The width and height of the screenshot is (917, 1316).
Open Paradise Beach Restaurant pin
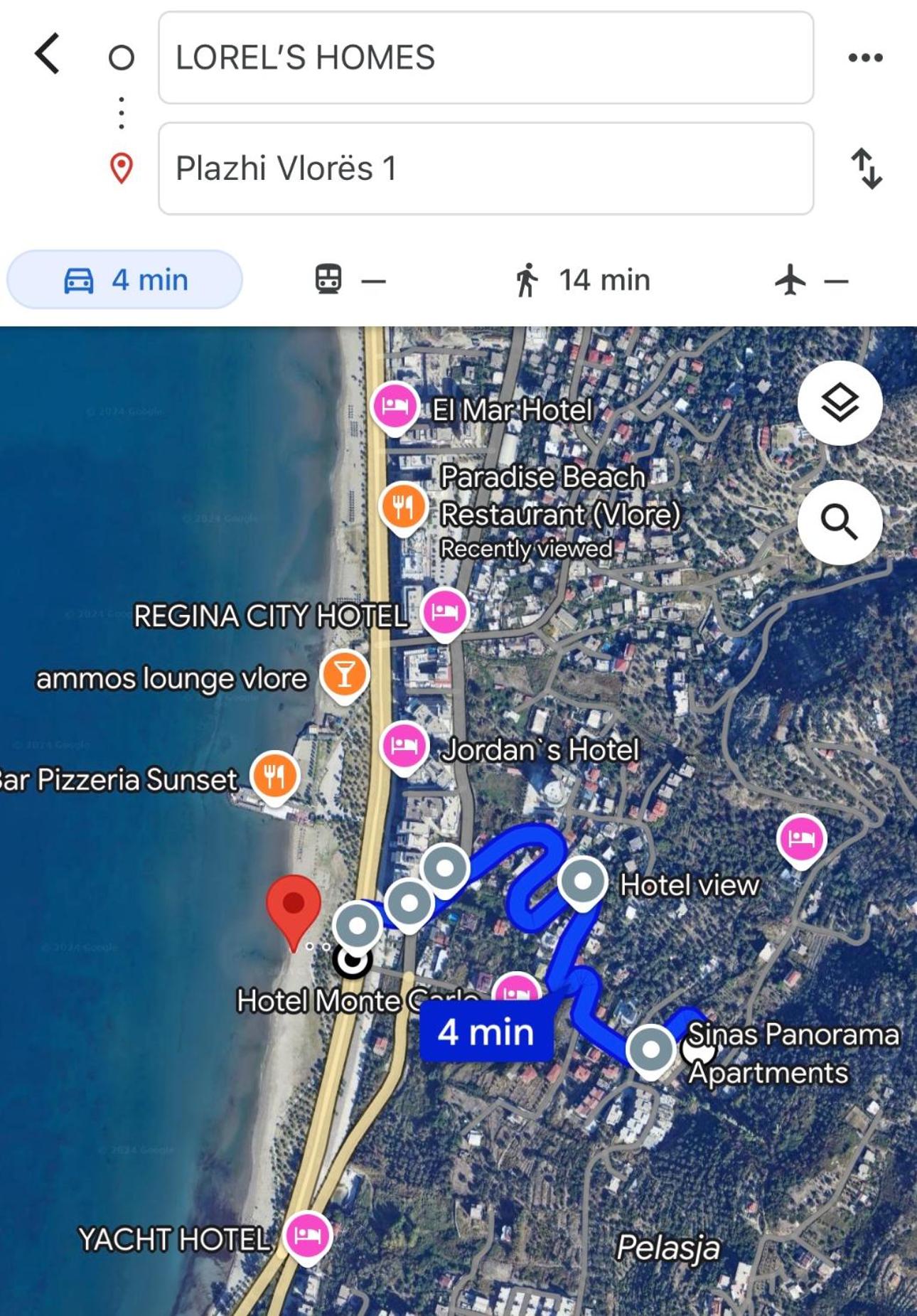tap(403, 508)
